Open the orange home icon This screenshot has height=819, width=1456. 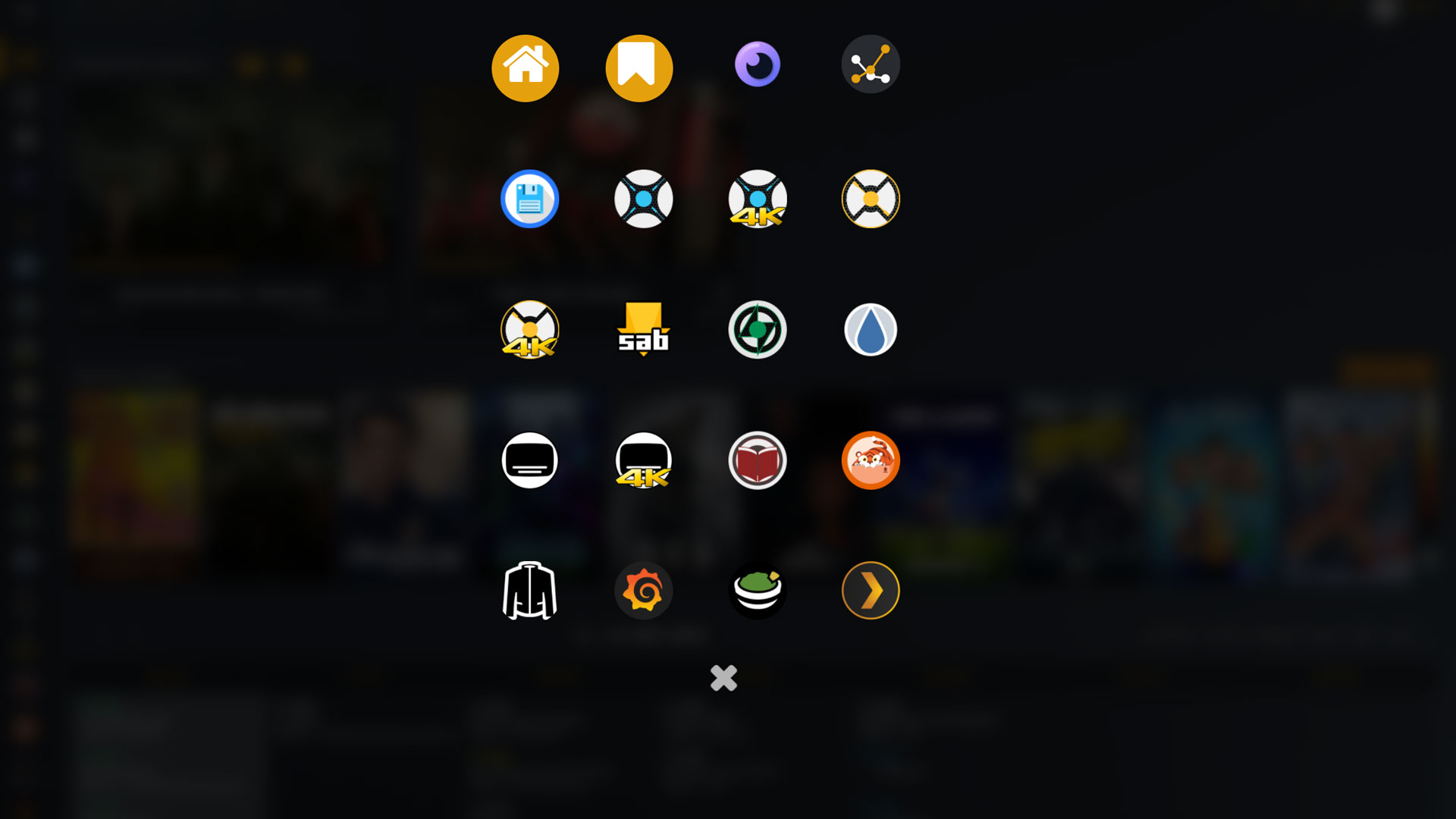(x=525, y=68)
